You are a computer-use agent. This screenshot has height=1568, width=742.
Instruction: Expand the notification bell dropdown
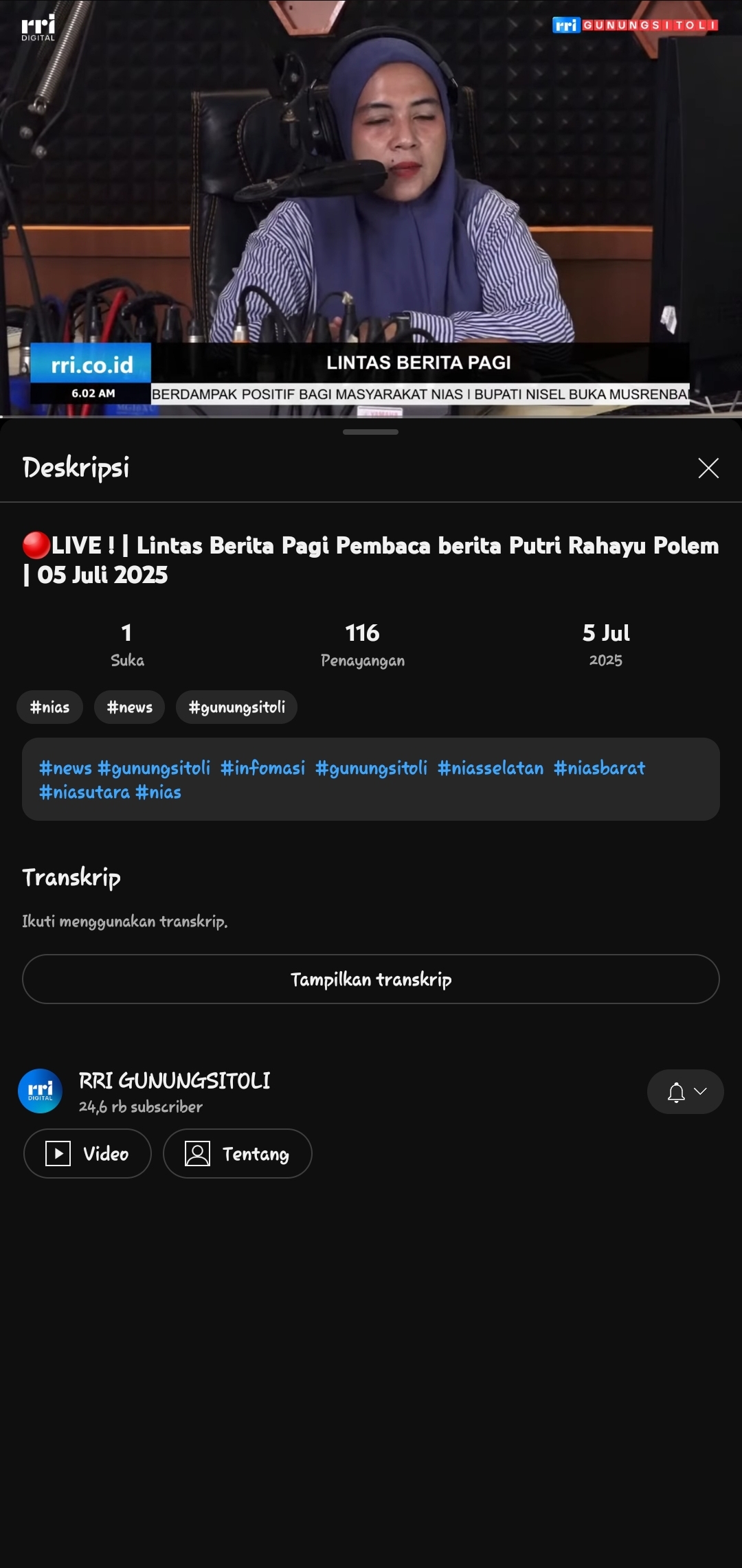685,1091
